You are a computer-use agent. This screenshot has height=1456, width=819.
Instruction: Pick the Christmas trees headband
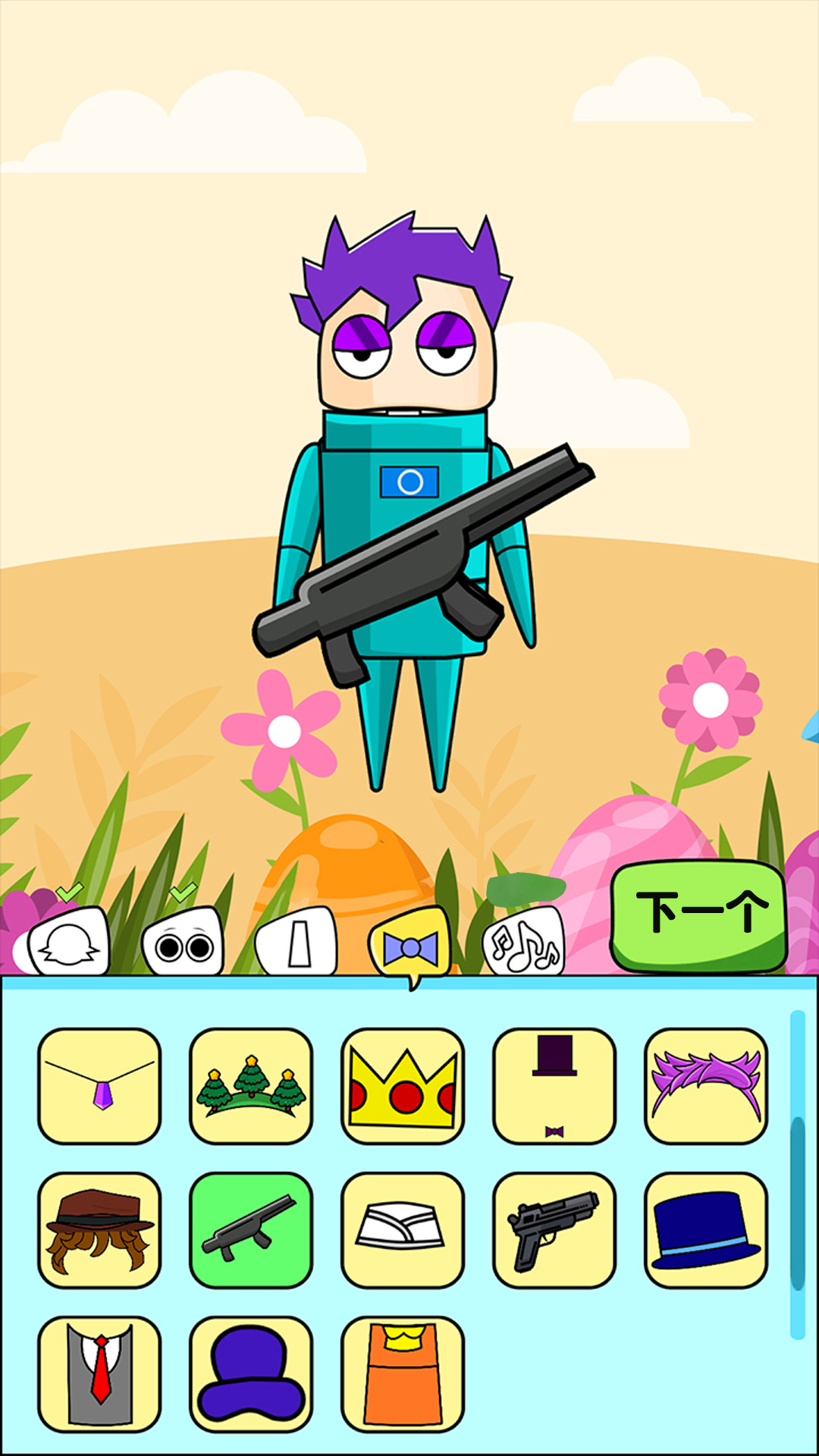point(251,1086)
